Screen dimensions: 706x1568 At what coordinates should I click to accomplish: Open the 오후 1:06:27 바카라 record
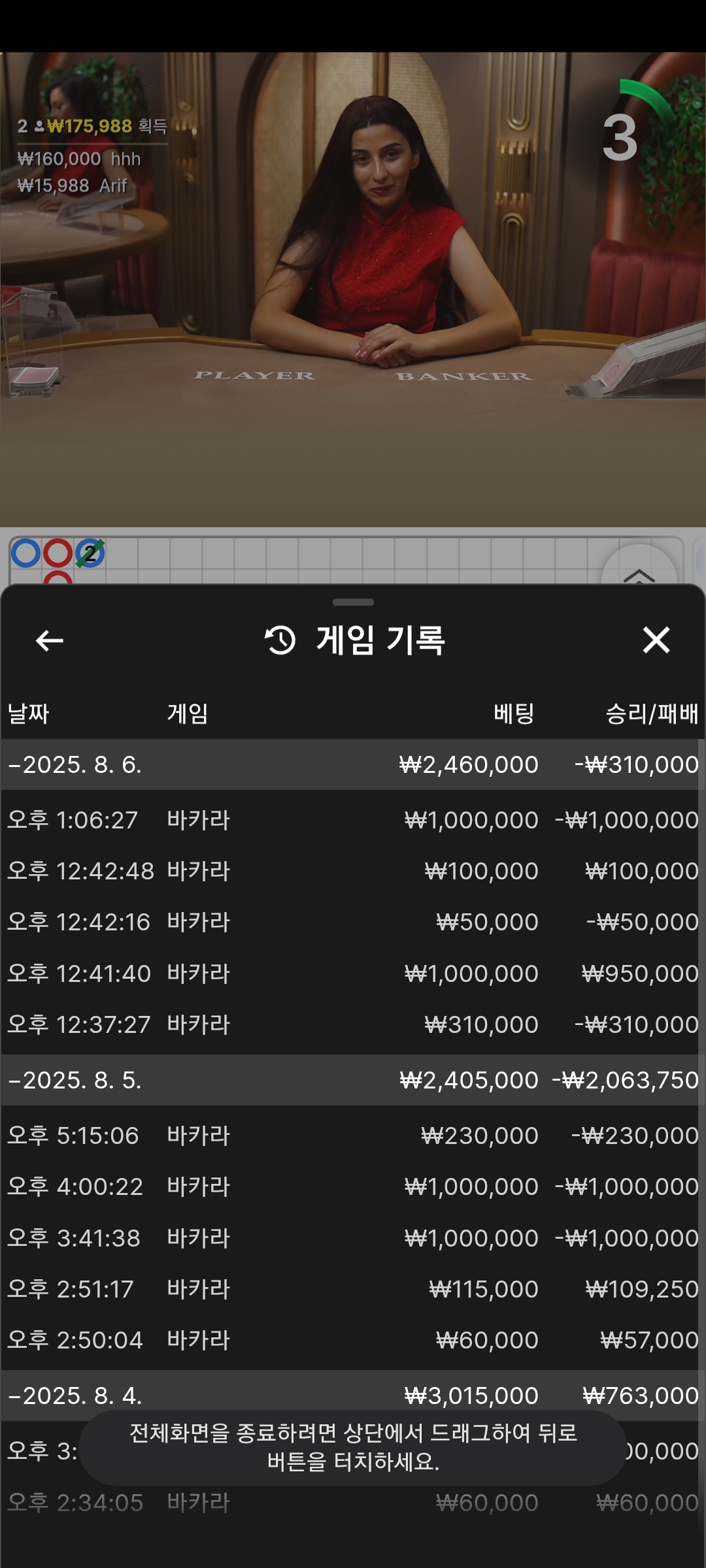coord(353,820)
